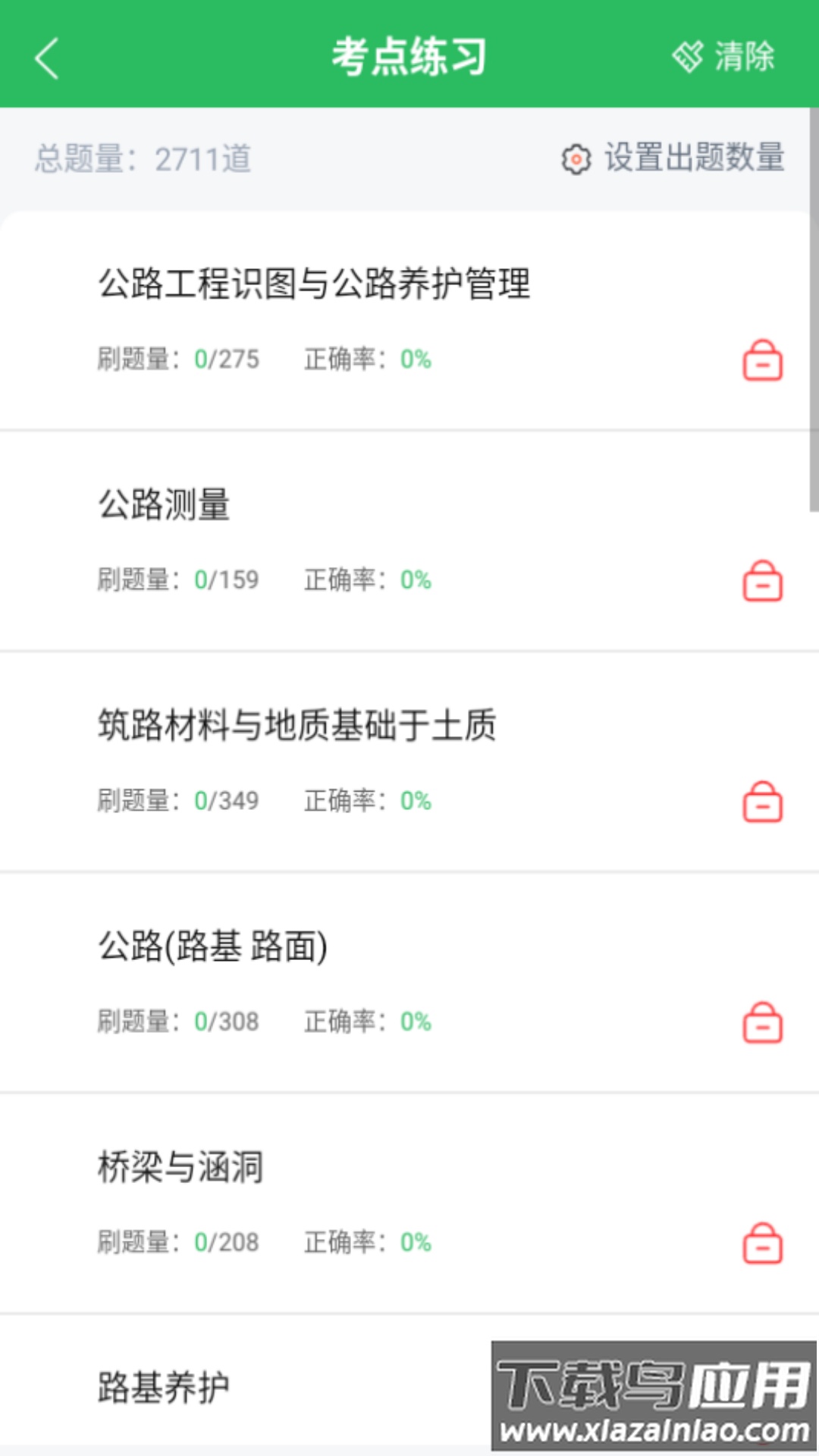This screenshot has width=819, height=1456.
Task: Unlock 公路(路基 路面) with the red lock icon
Action: pyautogui.click(x=762, y=1022)
